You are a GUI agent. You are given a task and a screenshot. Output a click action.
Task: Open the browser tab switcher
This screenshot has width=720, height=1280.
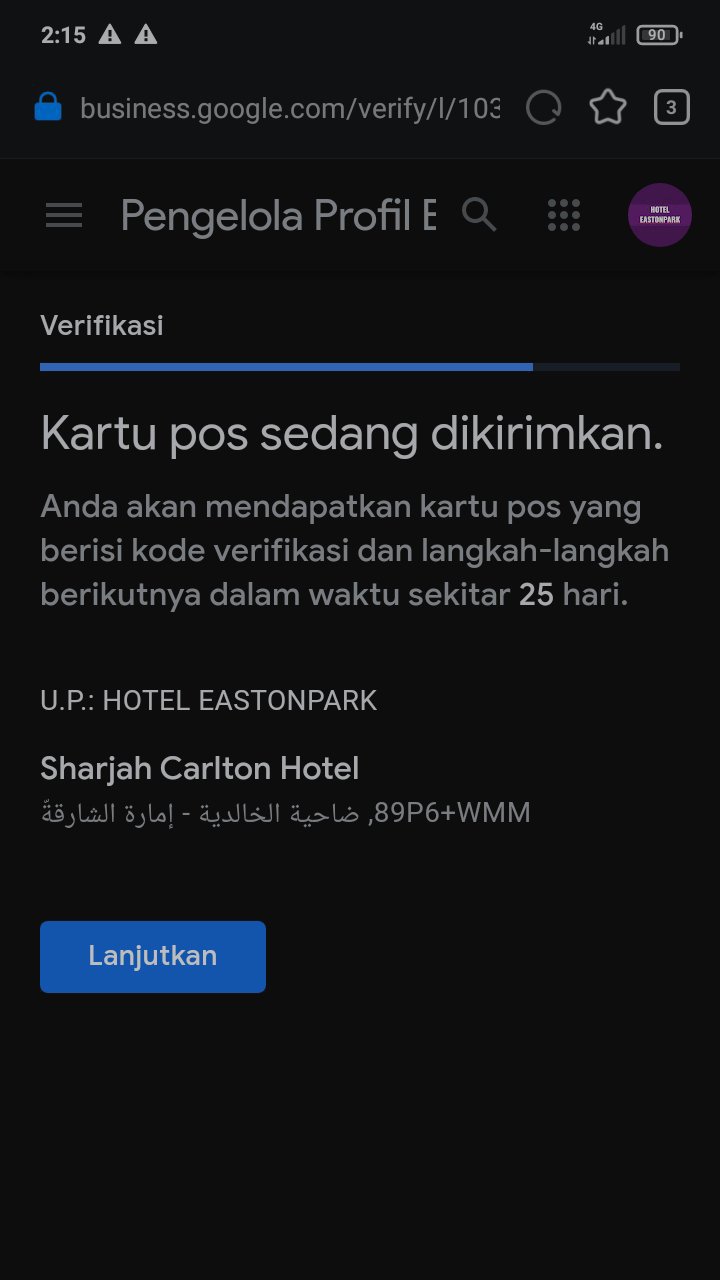pos(671,108)
